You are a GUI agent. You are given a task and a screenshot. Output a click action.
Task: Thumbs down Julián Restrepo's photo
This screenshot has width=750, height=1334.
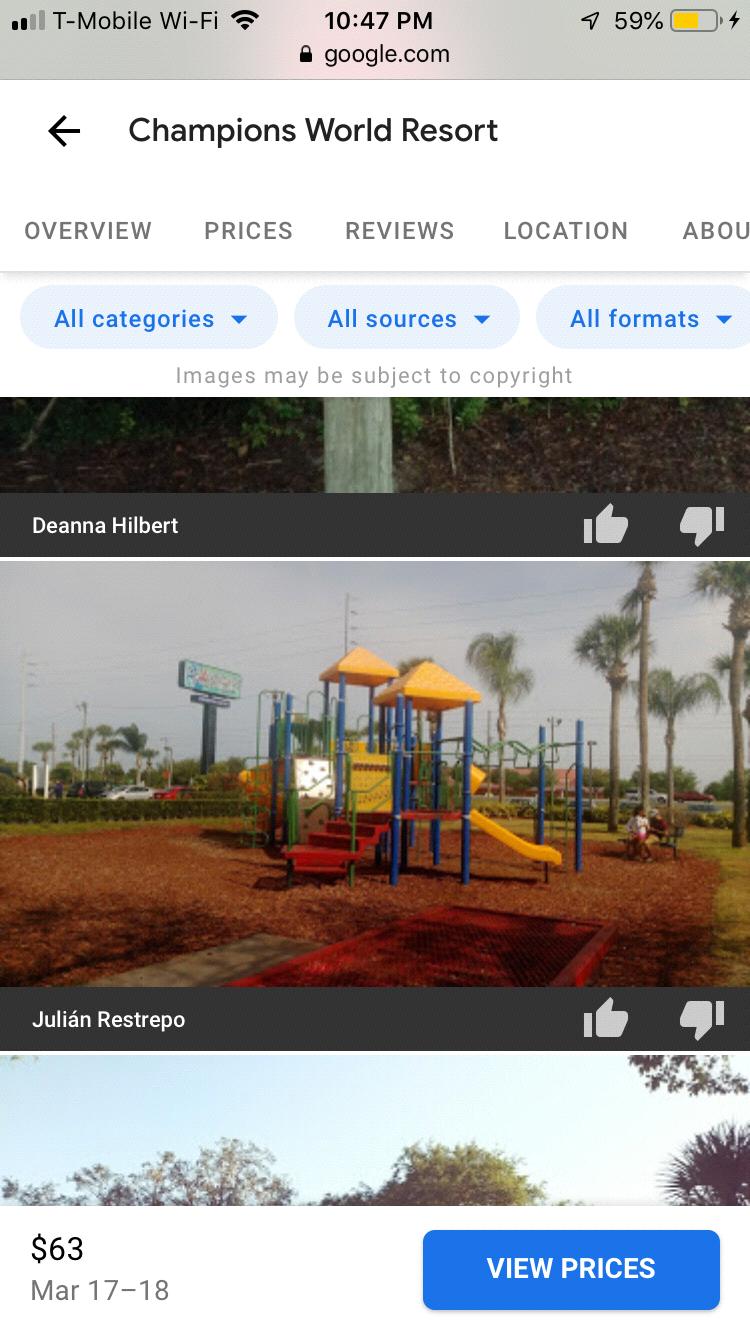(x=702, y=1019)
